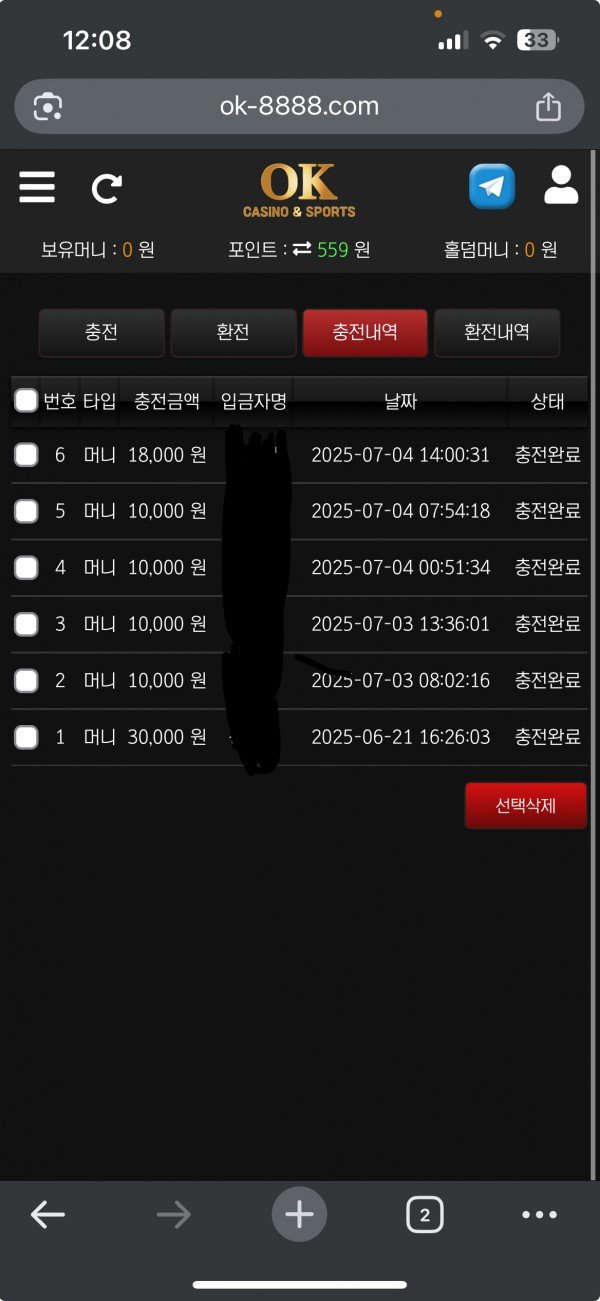Check the select-all checkbox in the table header
600x1301 pixels.
point(26,401)
